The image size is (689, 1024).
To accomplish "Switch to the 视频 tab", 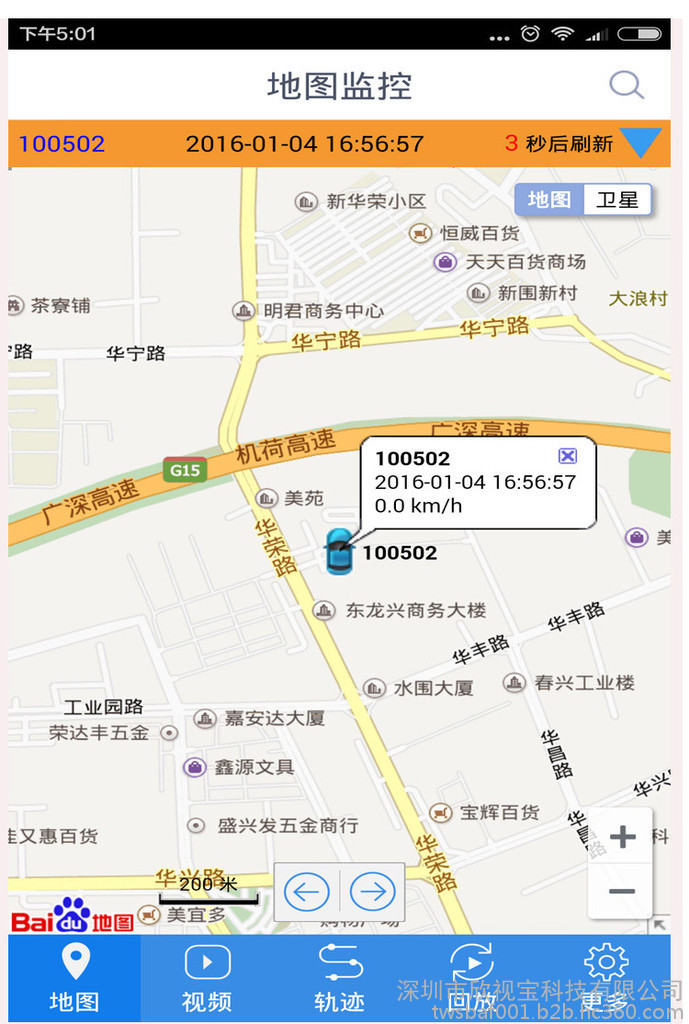I will [x=207, y=978].
